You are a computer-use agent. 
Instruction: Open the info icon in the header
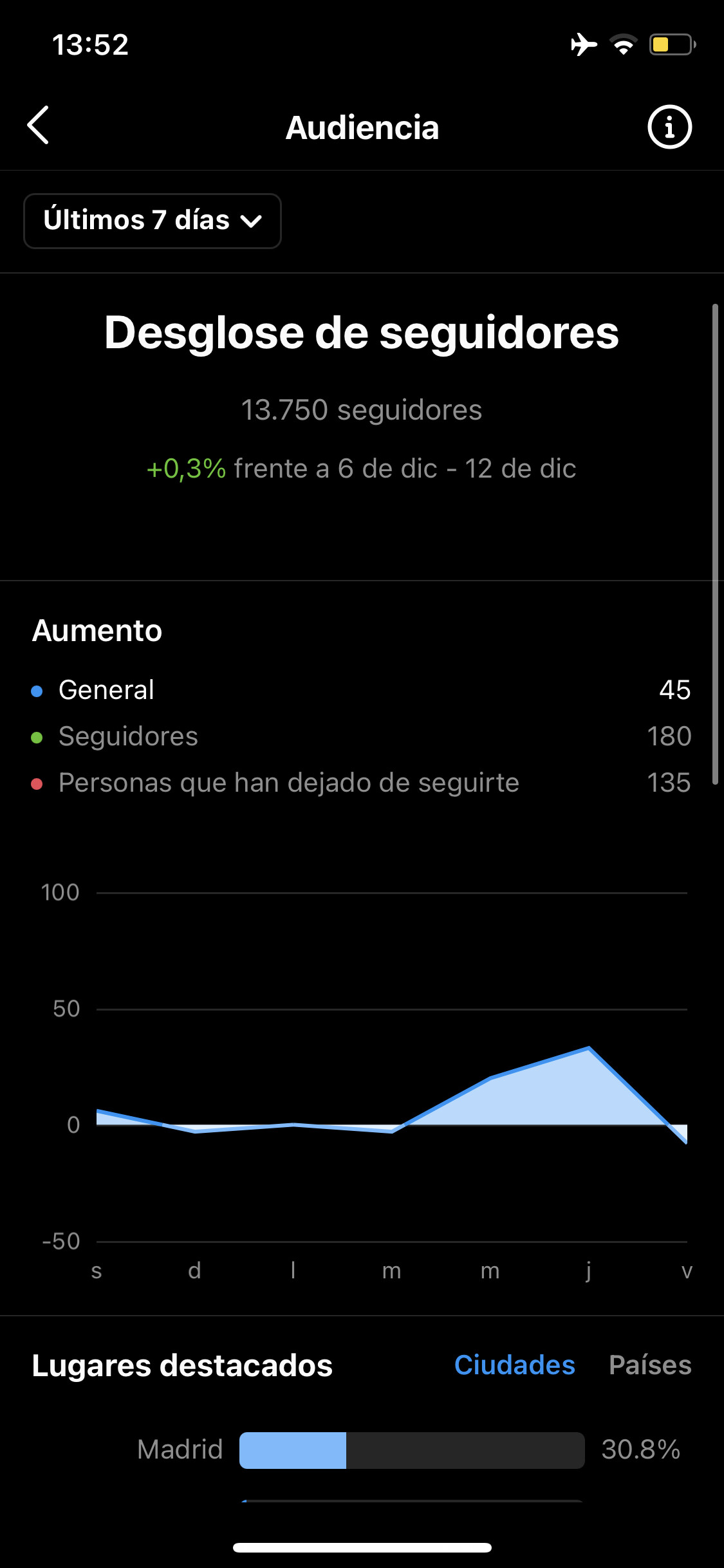pos(669,127)
